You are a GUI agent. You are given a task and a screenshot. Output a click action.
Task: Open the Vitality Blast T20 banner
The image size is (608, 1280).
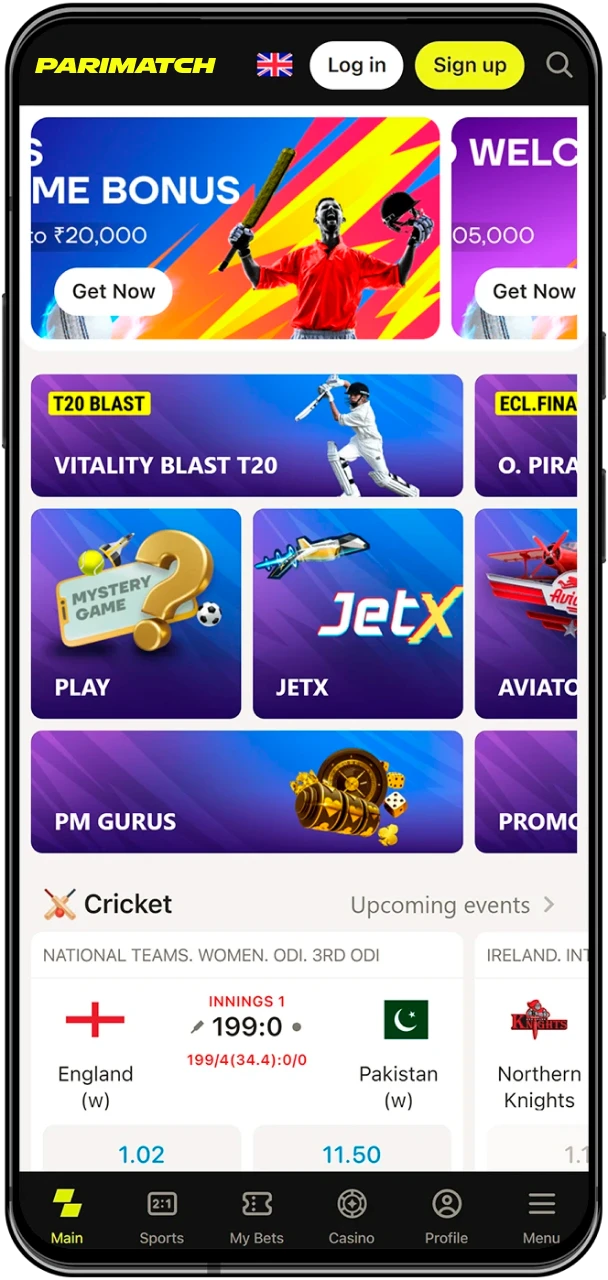(246, 435)
